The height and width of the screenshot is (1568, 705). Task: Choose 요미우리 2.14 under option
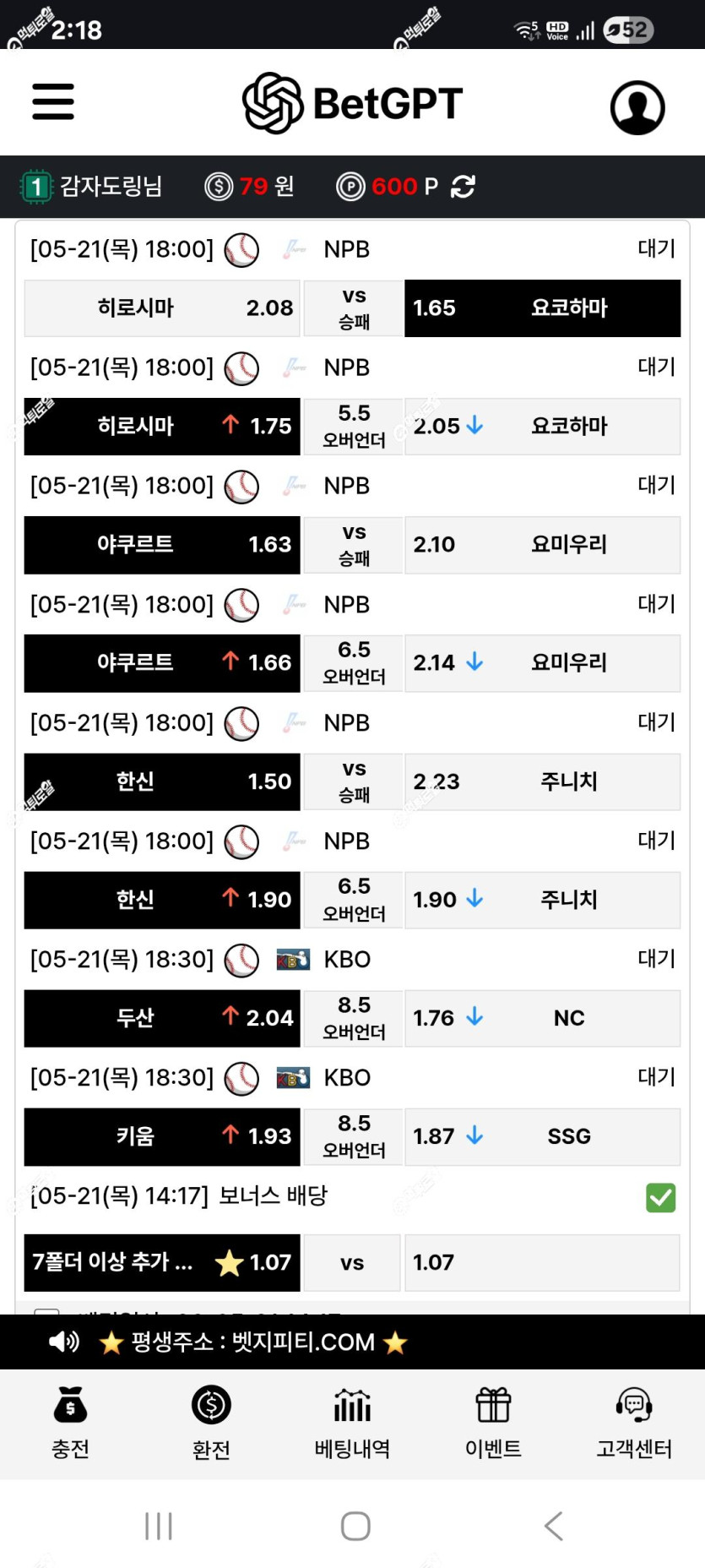coord(542,663)
